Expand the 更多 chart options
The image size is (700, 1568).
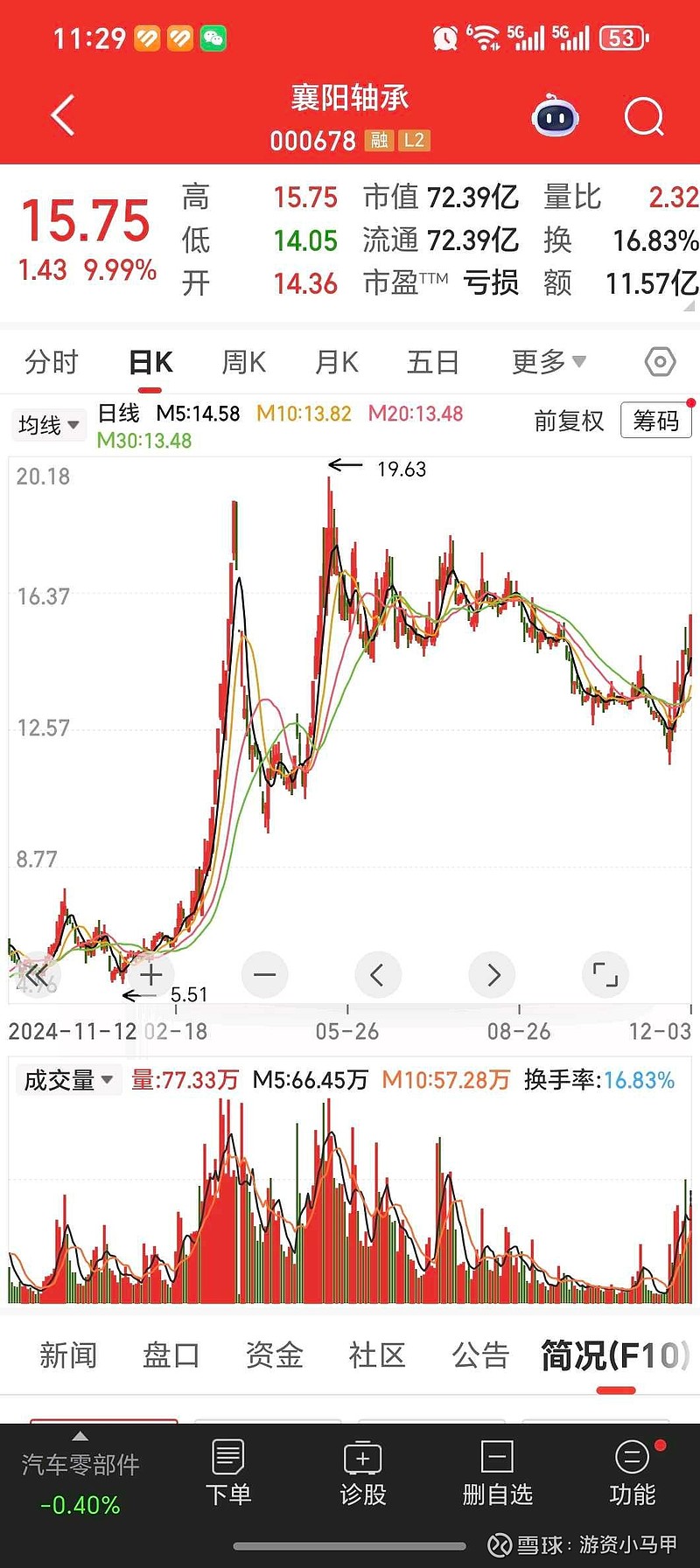tap(549, 362)
